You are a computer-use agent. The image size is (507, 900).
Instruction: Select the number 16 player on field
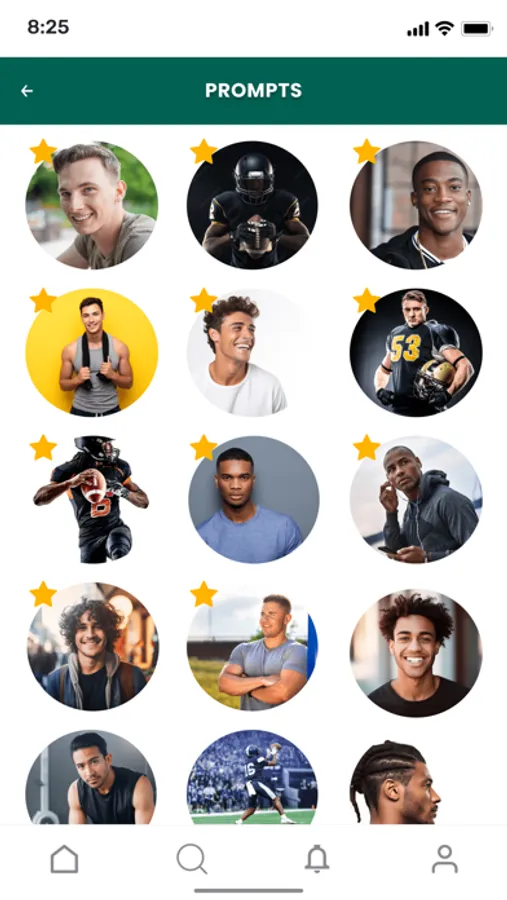[x=253, y=777]
